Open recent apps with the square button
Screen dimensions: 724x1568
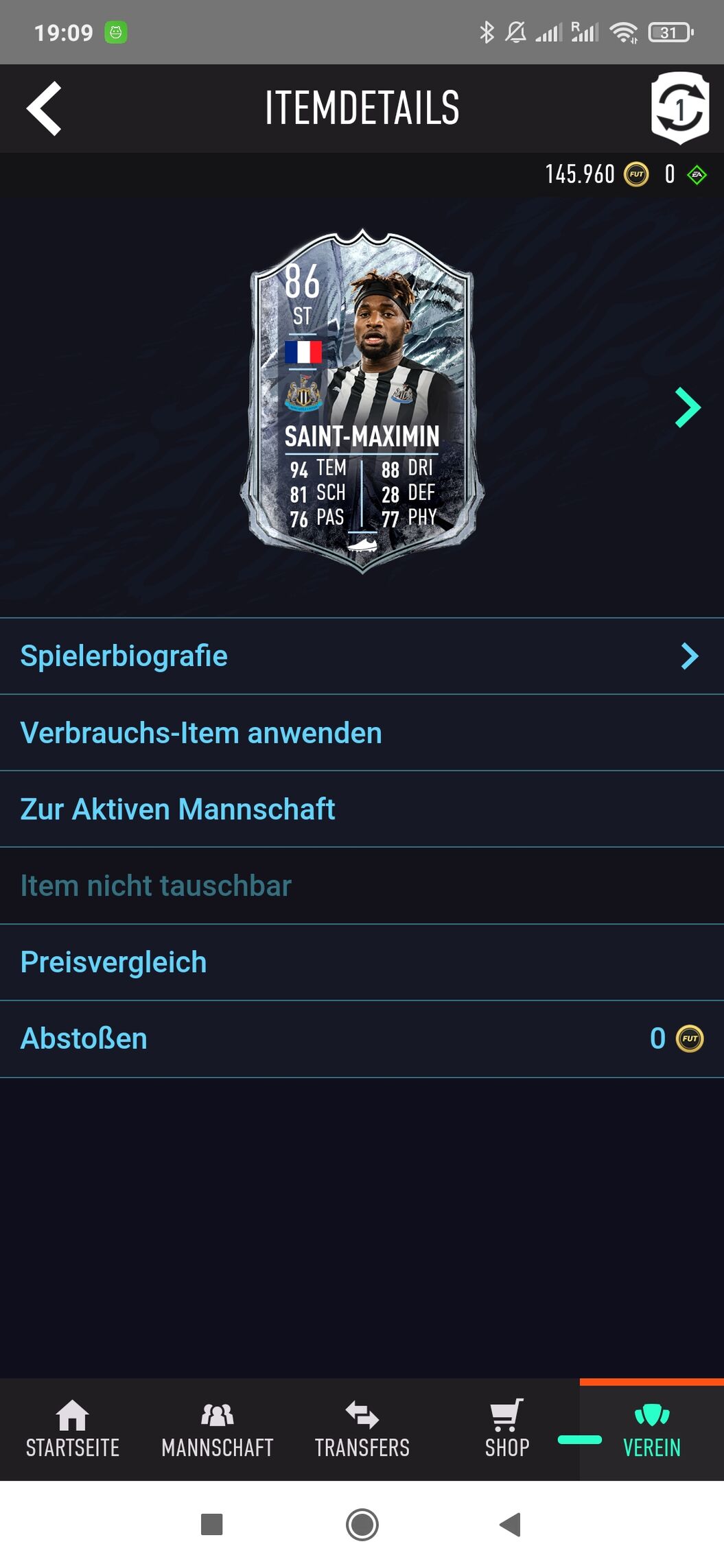[x=211, y=1524]
